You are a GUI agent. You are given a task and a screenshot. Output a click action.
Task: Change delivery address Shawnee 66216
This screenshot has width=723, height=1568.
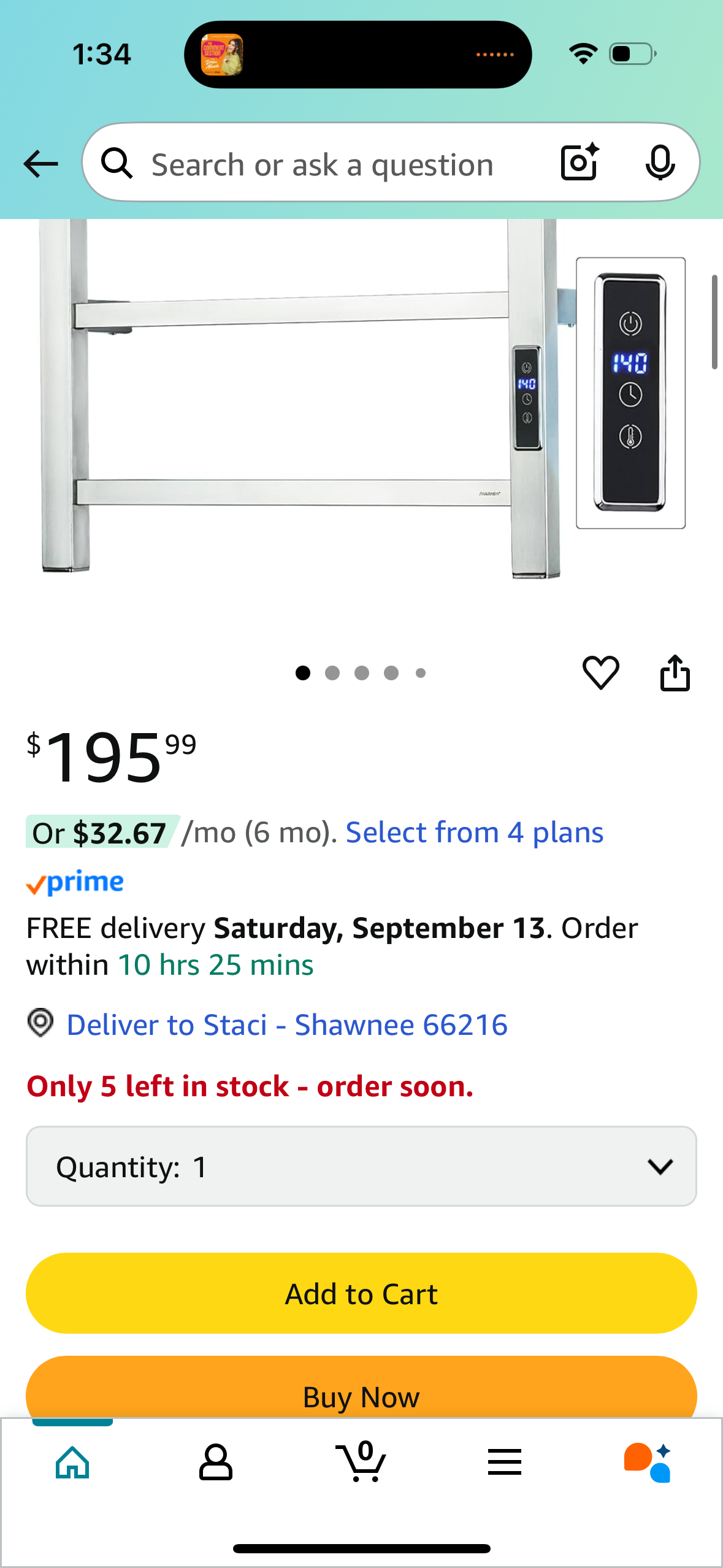[x=286, y=1024]
